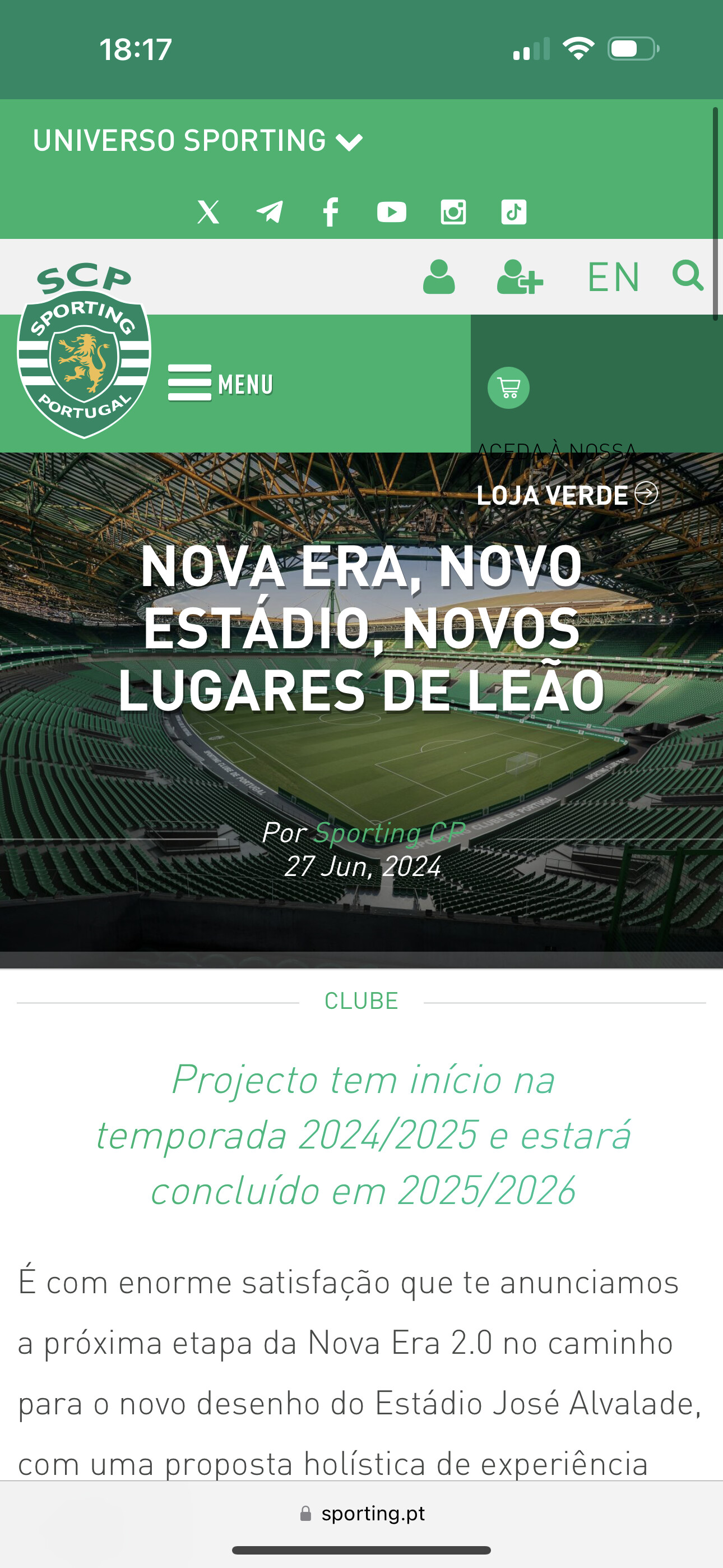
Task: Go to the Instagram icon
Action: [x=453, y=213]
